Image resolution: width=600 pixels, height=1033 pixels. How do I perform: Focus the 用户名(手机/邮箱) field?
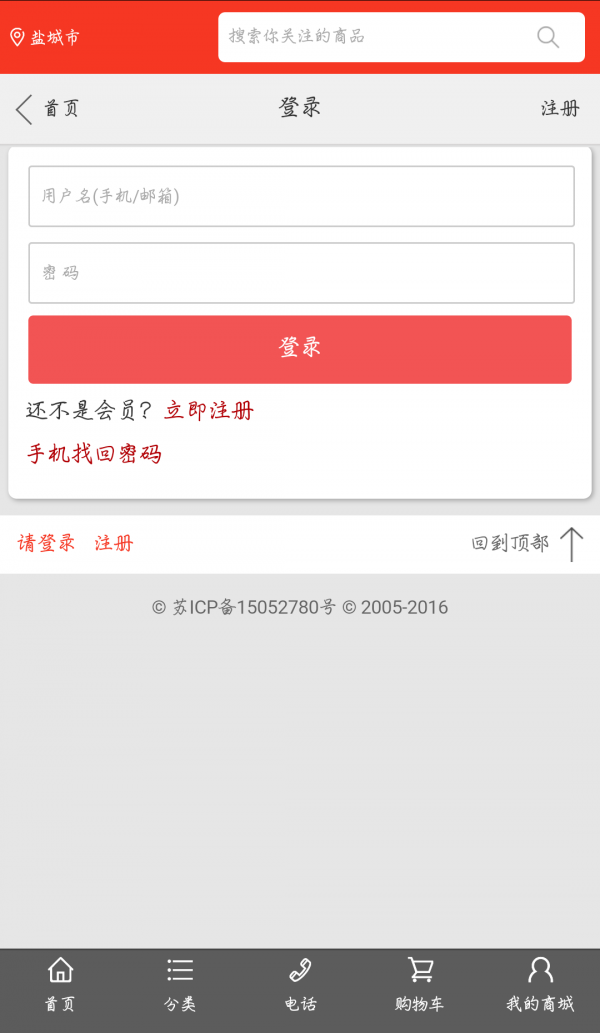click(x=301, y=196)
